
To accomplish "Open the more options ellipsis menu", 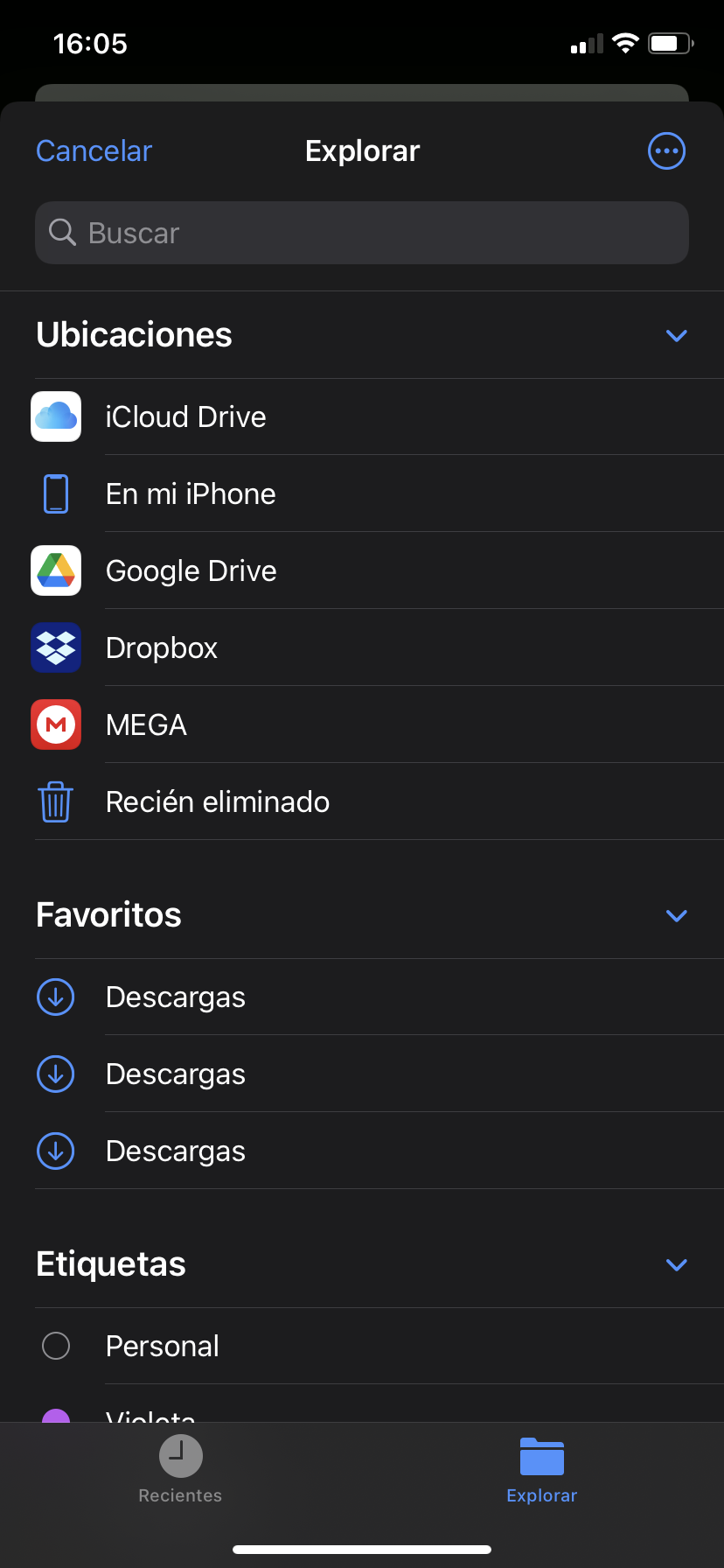I will (x=666, y=150).
